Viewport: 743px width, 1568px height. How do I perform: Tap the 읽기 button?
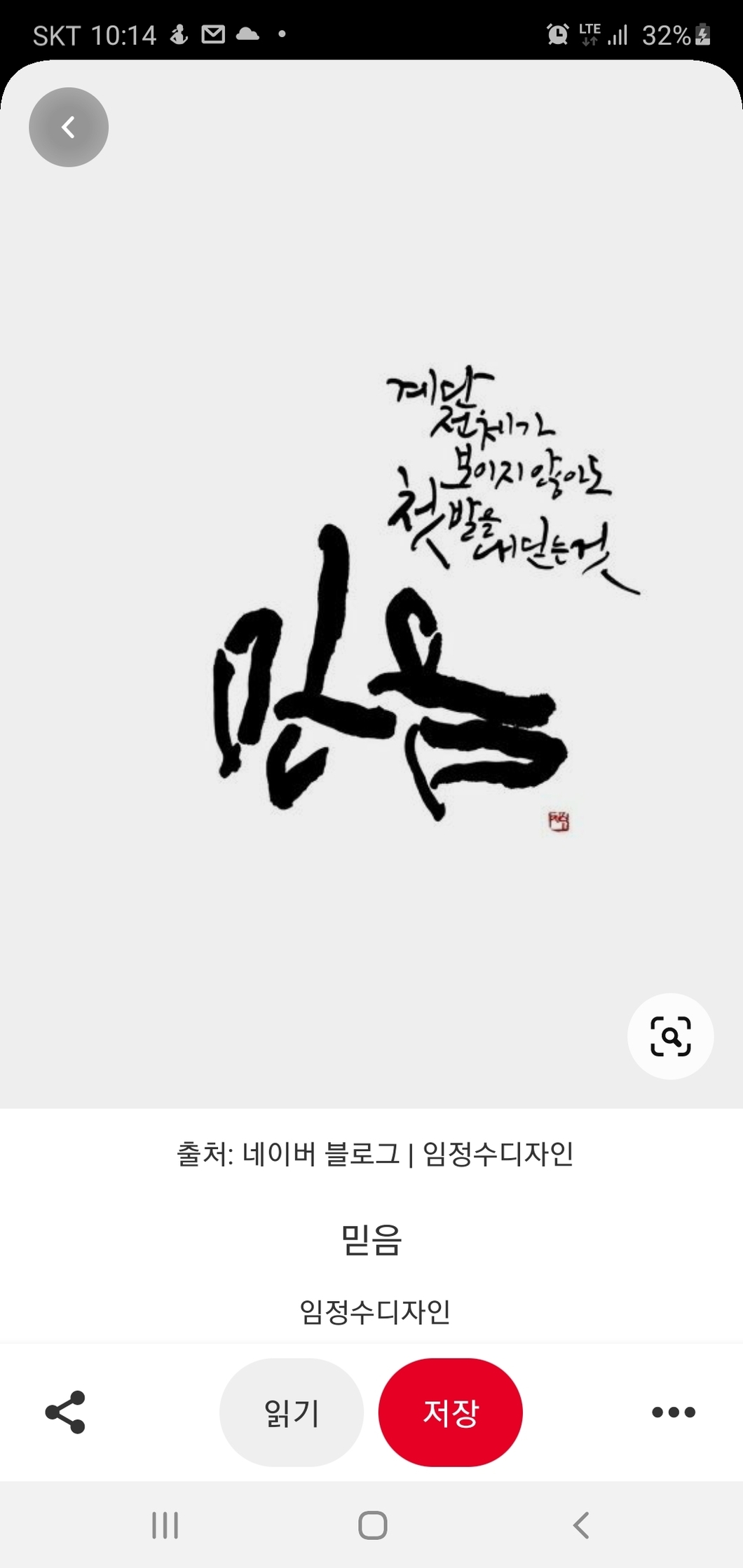(x=292, y=1412)
